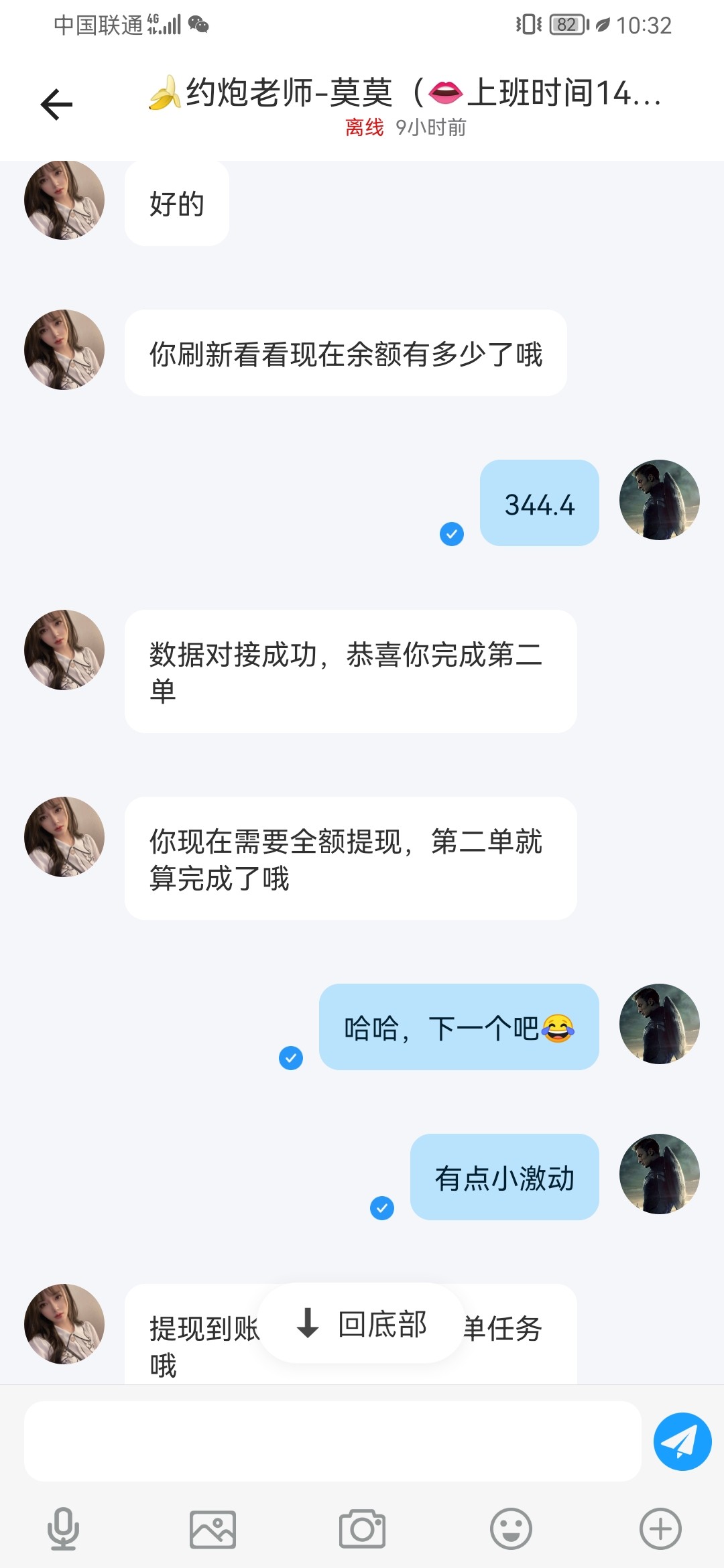
Task: Go back from this chat
Action: [x=56, y=105]
